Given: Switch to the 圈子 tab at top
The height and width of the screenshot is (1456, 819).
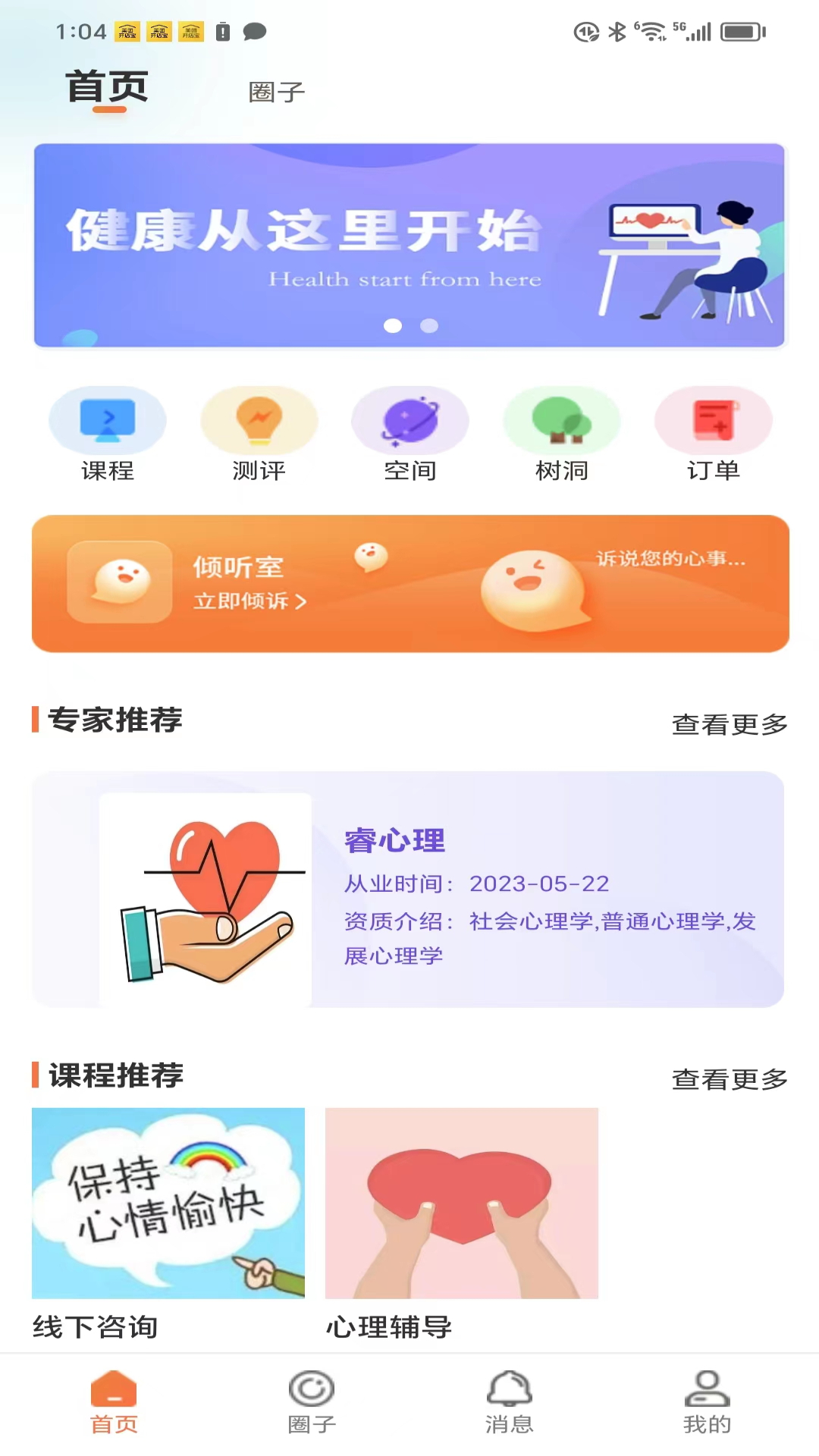Looking at the screenshot, I should pyautogui.click(x=275, y=90).
